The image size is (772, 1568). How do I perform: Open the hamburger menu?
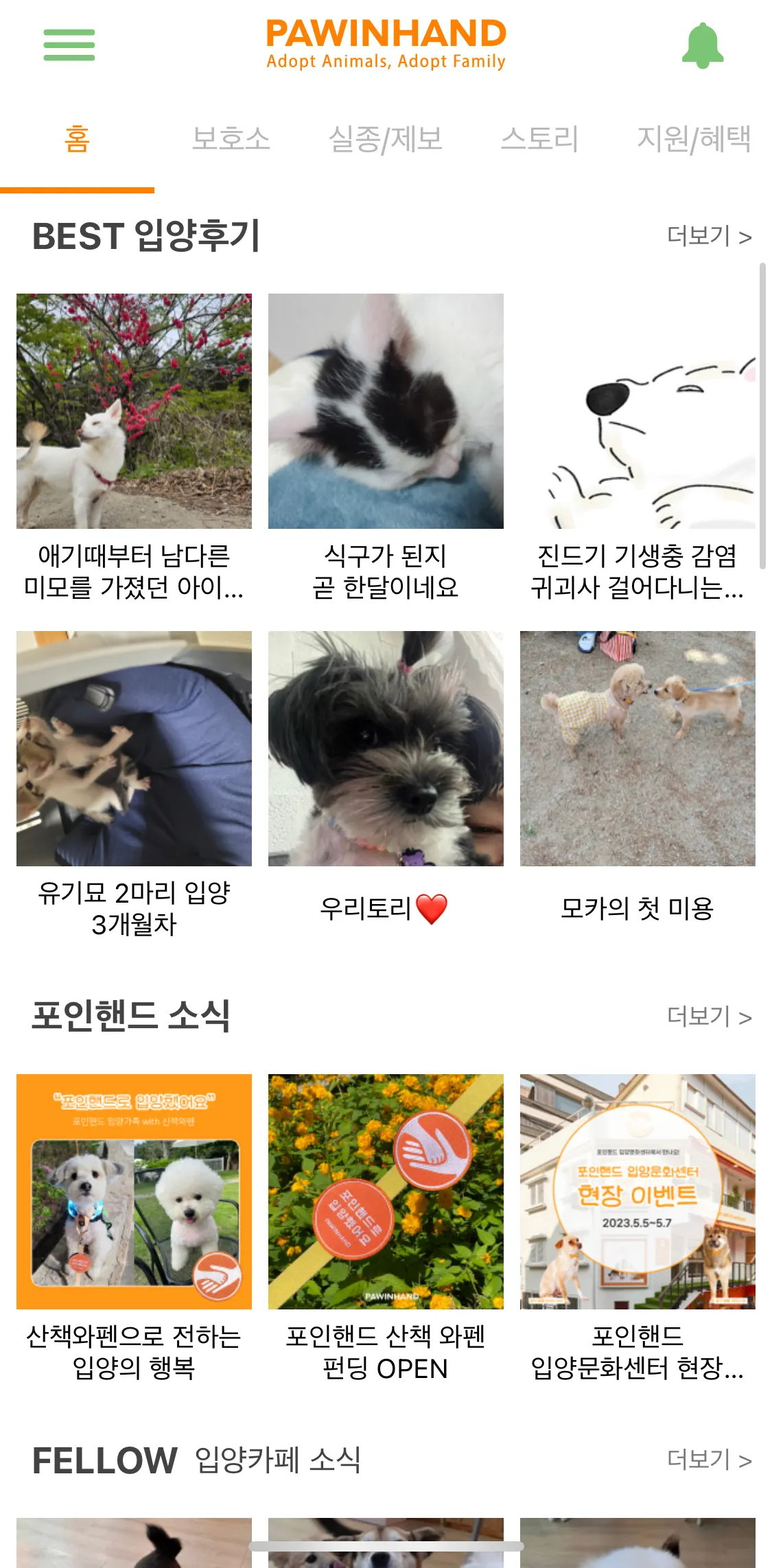69,45
